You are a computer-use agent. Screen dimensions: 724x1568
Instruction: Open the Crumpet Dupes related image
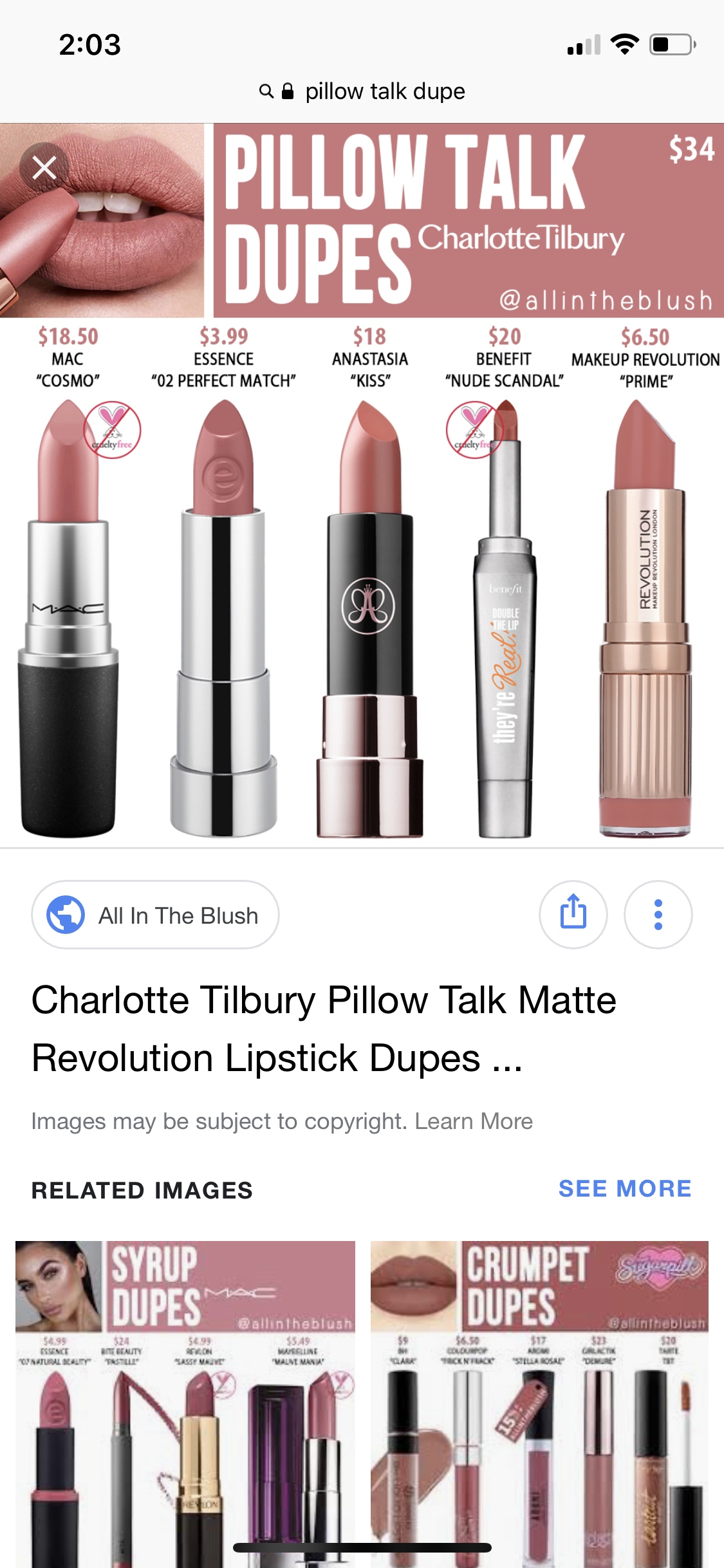pos(539,1397)
